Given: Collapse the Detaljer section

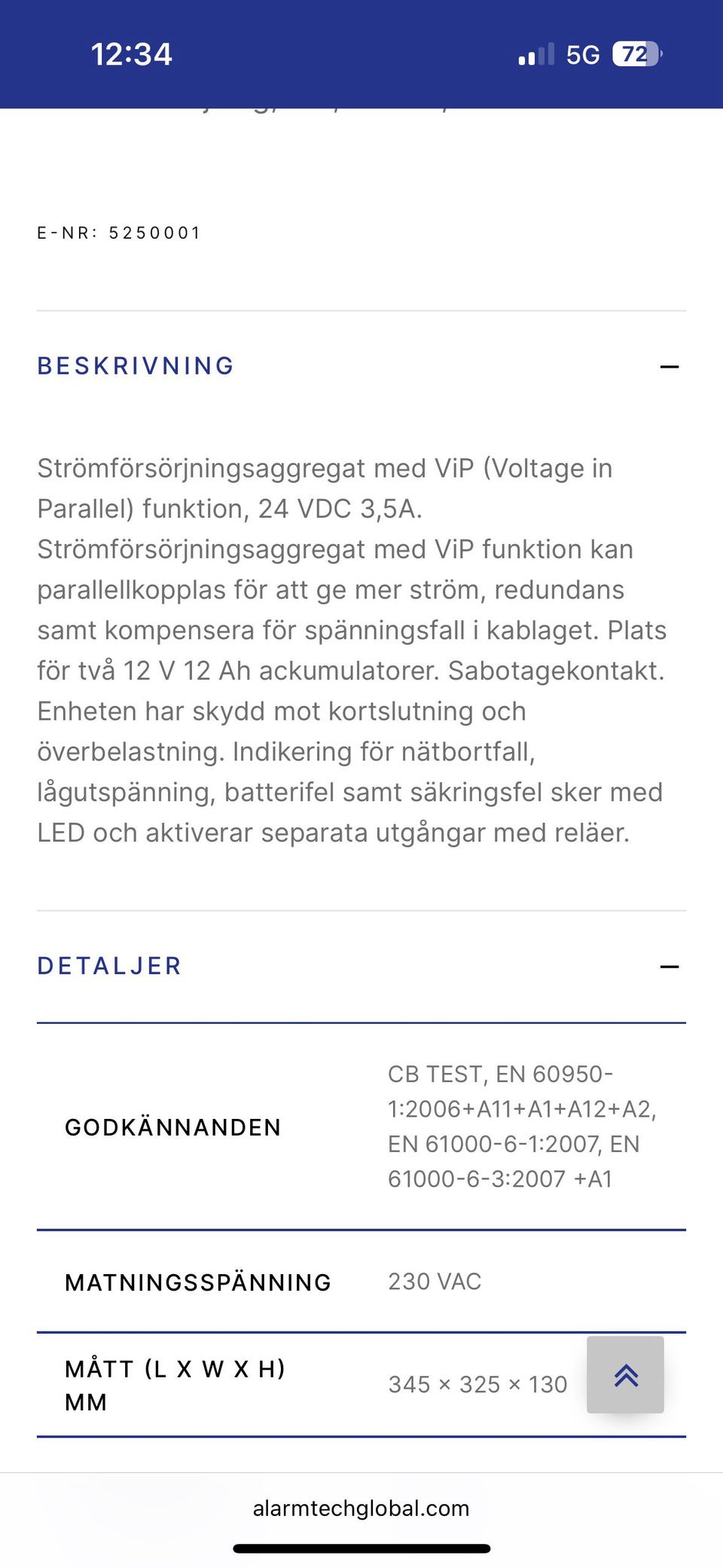Looking at the screenshot, I should (x=669, y=967).
